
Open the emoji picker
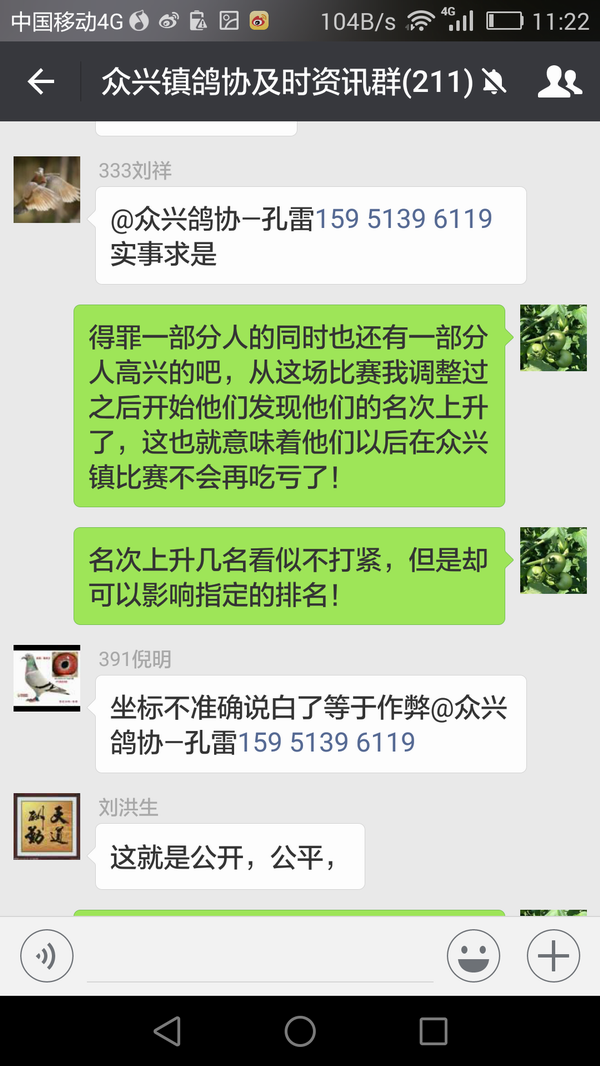tap(473, 956)
